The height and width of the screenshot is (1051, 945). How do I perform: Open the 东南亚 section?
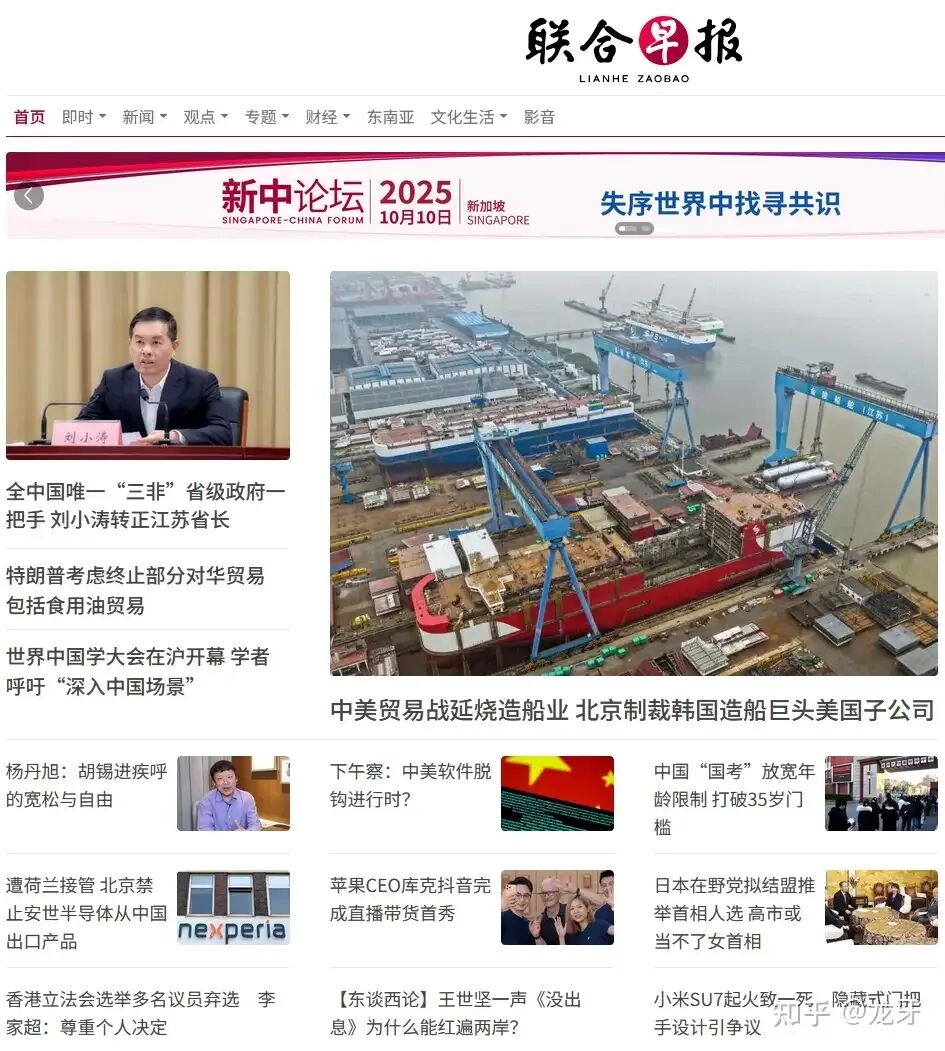tap(390, 116)
